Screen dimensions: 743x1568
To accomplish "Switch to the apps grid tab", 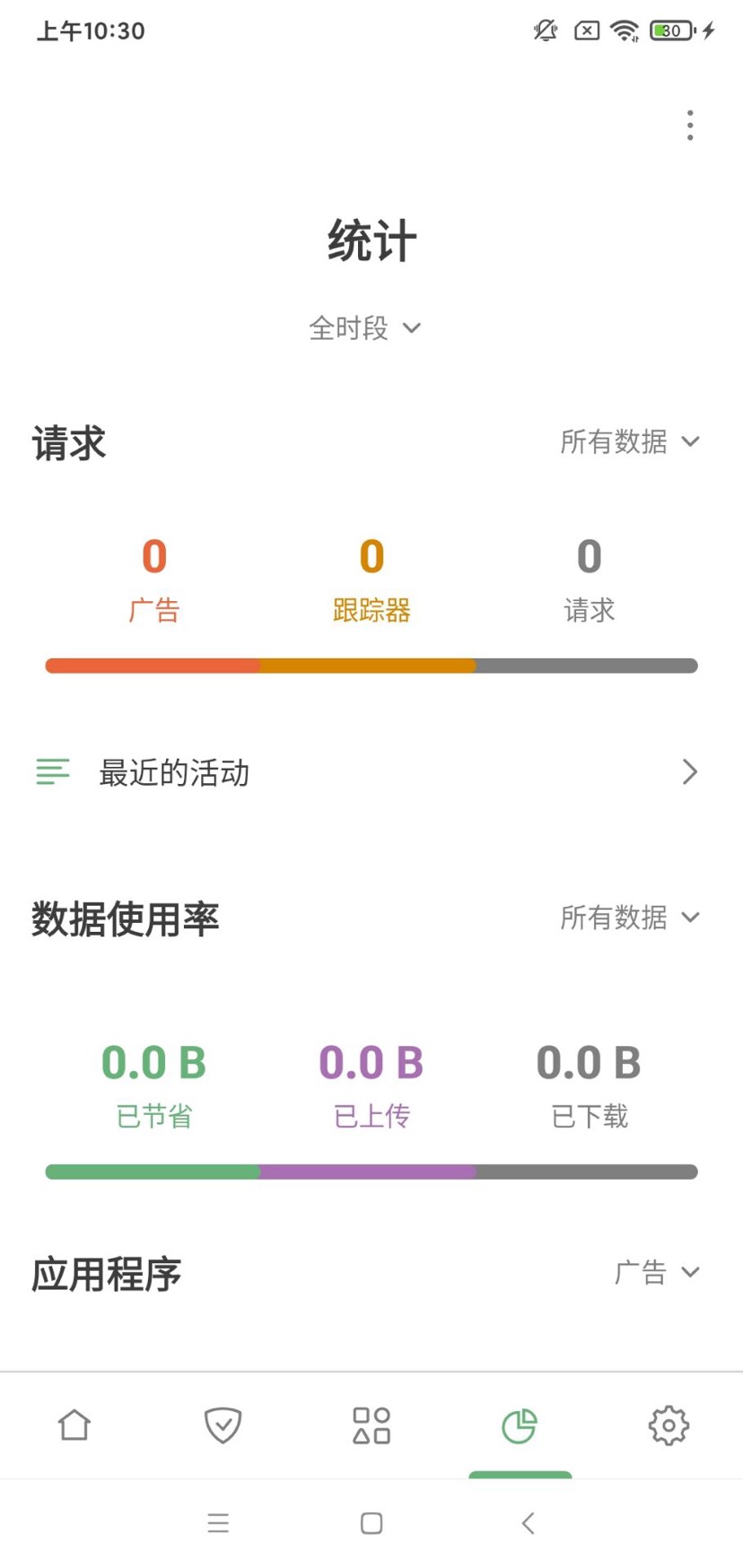I will 371,1424.
